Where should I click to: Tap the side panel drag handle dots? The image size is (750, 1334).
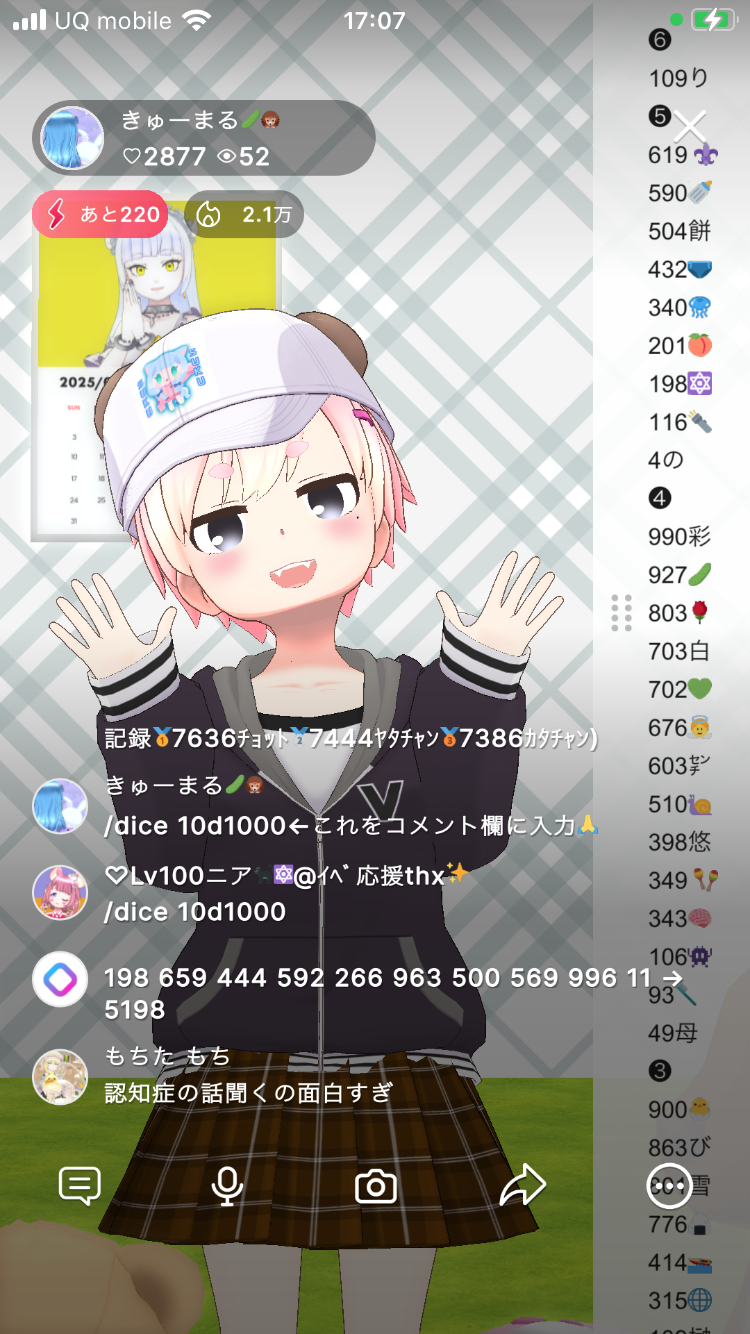coord(621,612)
